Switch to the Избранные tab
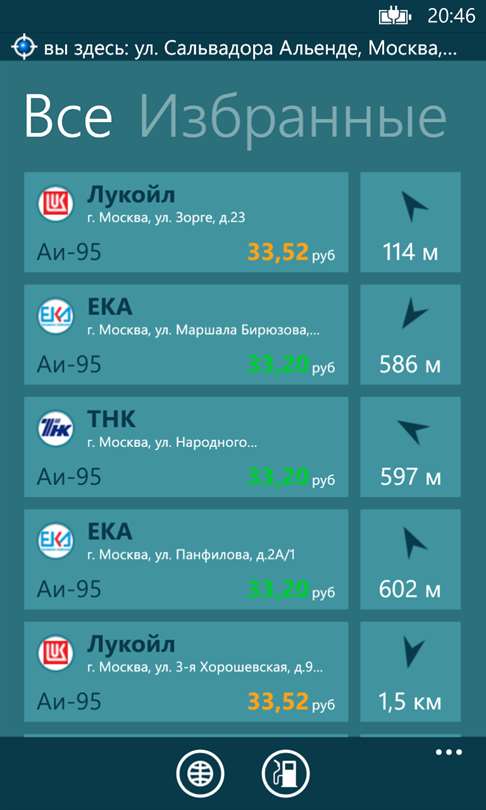 point(292,118)
